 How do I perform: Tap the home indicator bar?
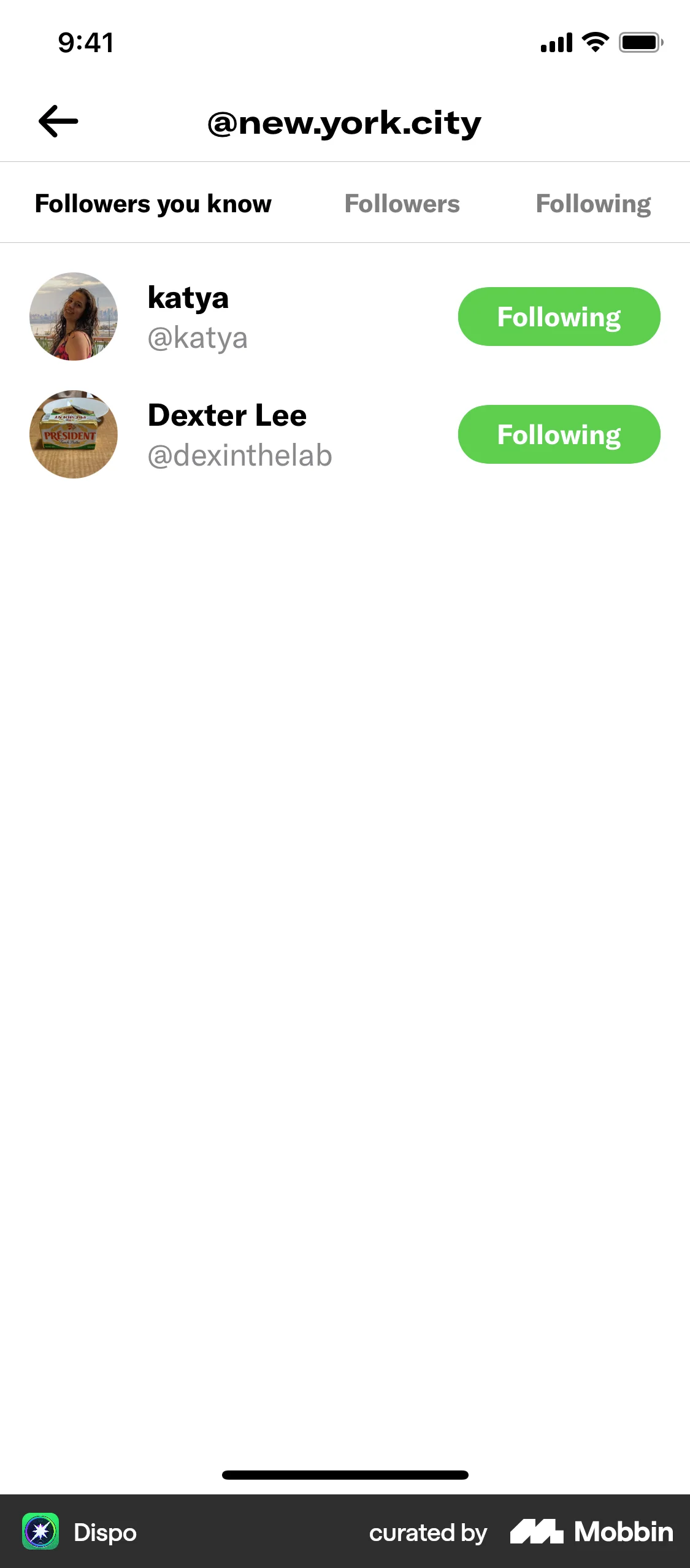345,1475
